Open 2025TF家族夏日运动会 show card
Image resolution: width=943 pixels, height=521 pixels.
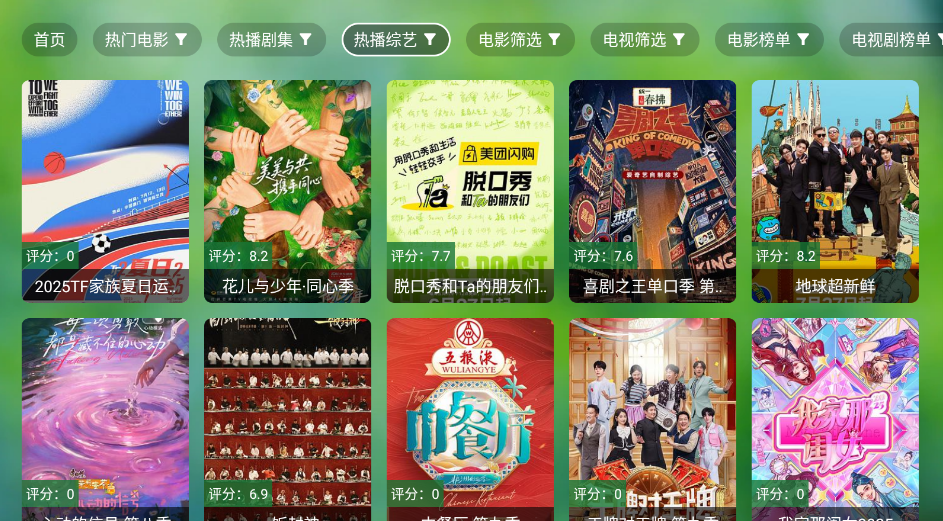(x=105, y=190)
